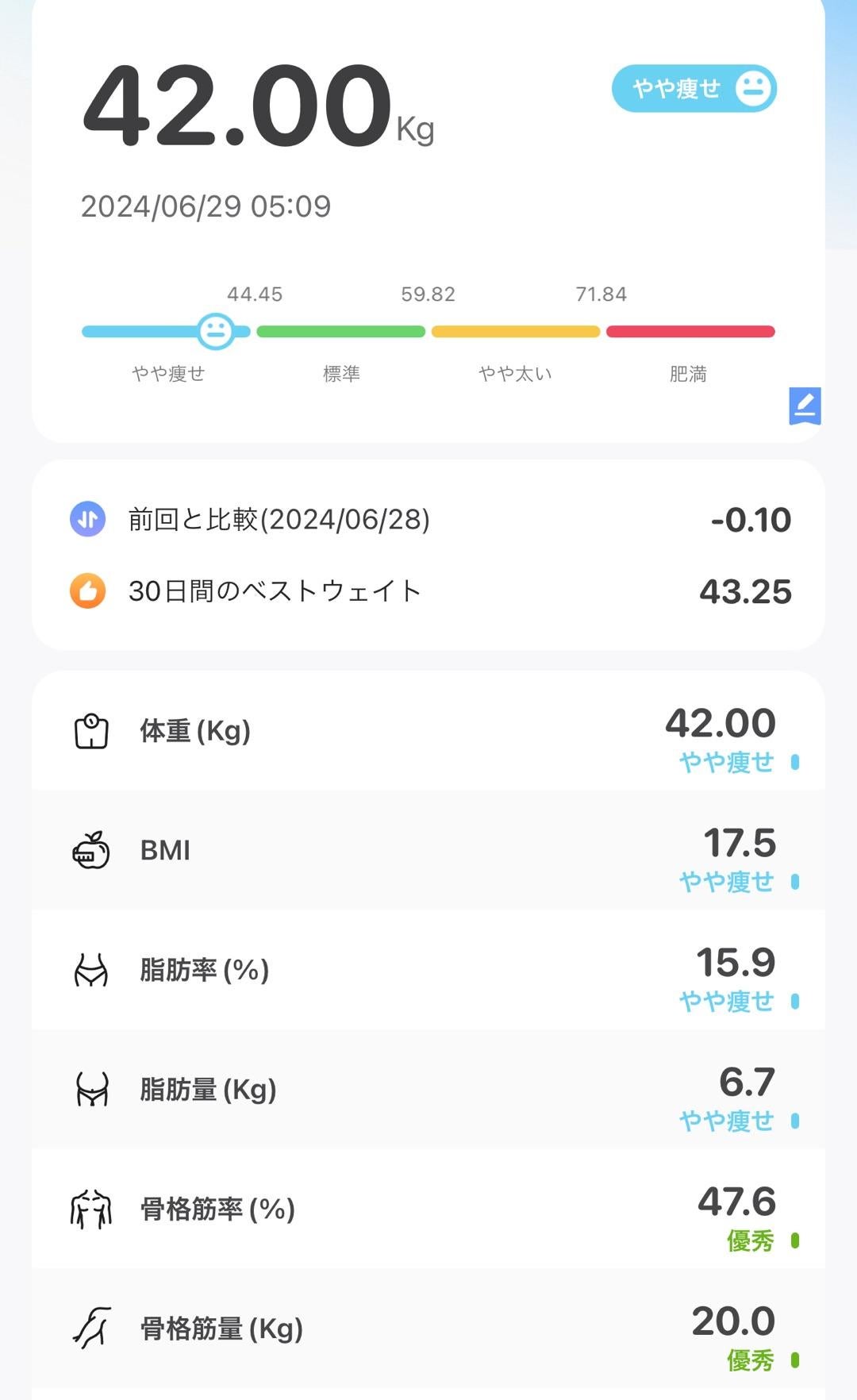The width and height of the screenshot is (857, 1400).
Task: Open the 骨格筋量 (Kg) row
Action: (x=428, y=1329)
